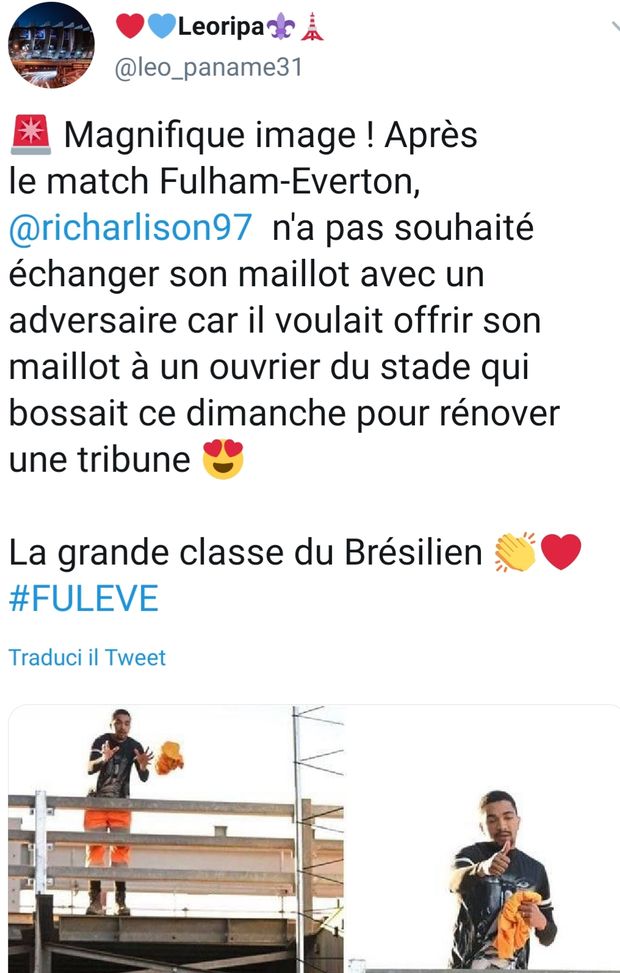Viewport: 620px width, 973px height.
Task: Open Leoripa's profile picture
Action: (x=50, y=46)
